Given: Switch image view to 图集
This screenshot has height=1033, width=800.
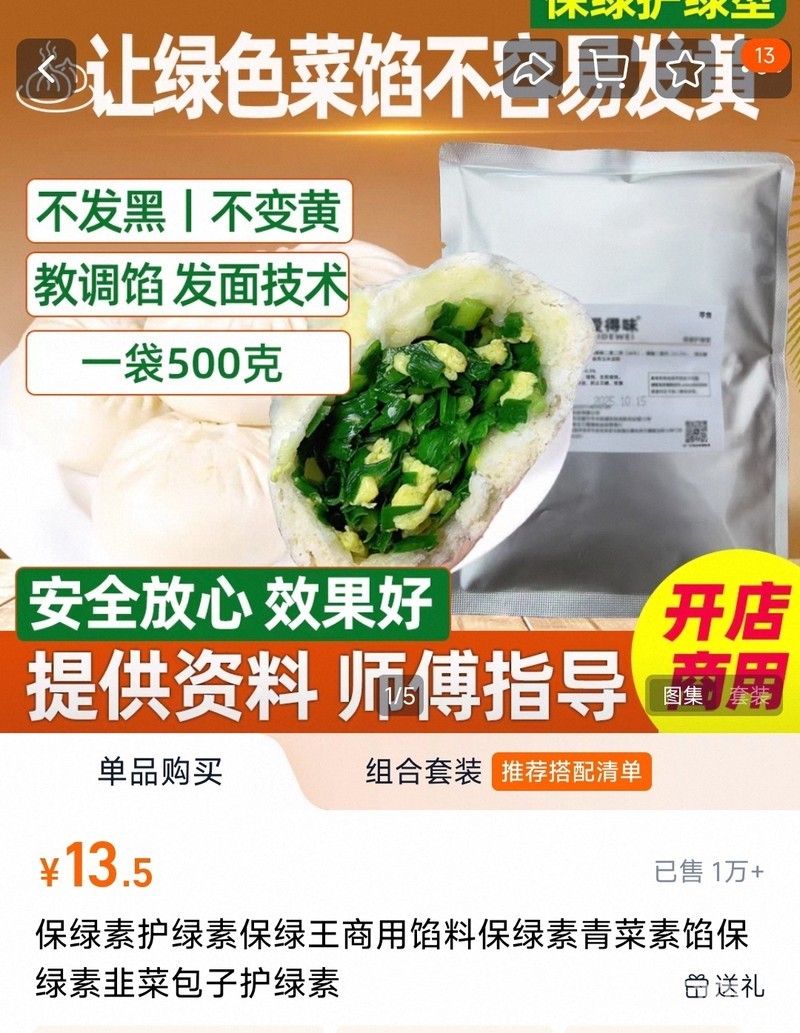Looking at the screenshot, I should pyautogui.click(x=683, y=697).
